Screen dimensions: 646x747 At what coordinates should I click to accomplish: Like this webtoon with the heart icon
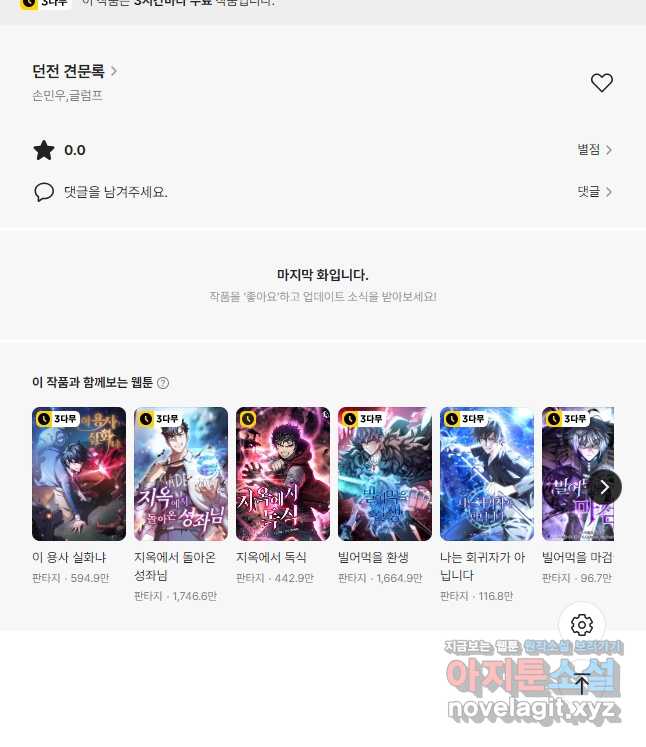(x=601, y=83)
